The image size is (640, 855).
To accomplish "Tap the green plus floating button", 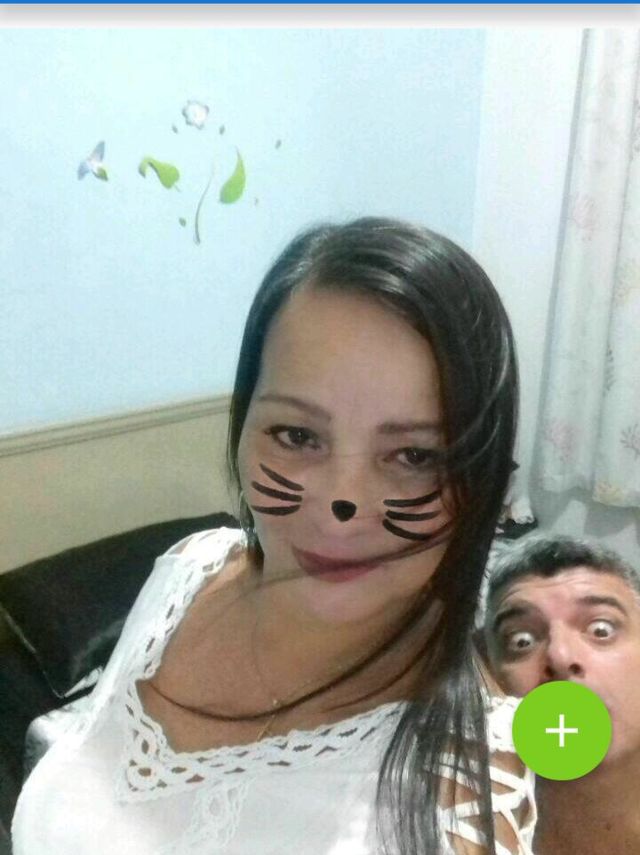I will click(x=561, y=731).
